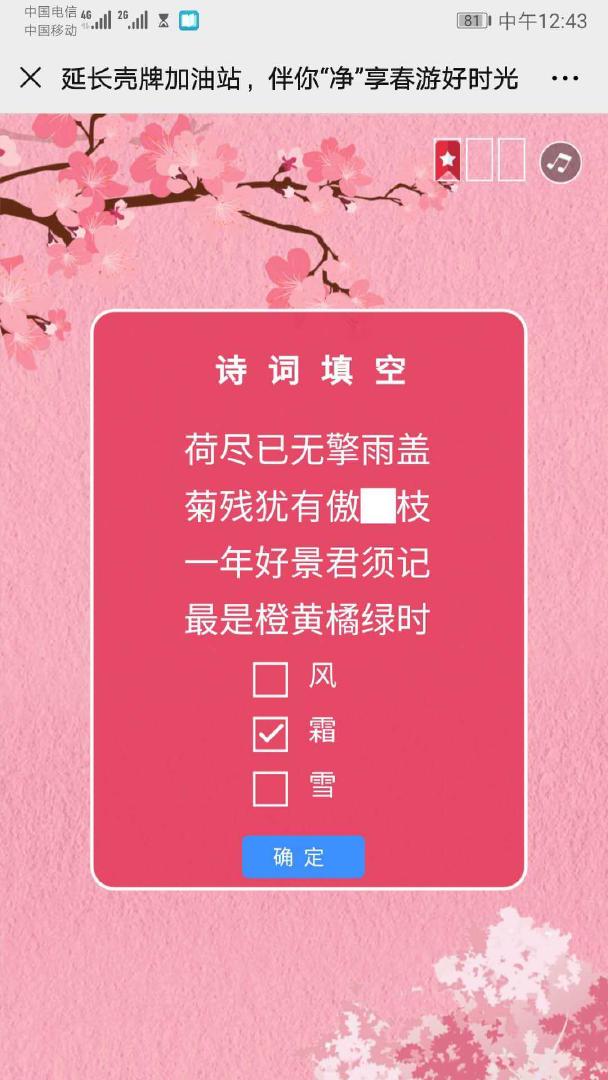608x1080 pixels.
Task: Select the 雪 answer checkbox
Action: [270, 789]
